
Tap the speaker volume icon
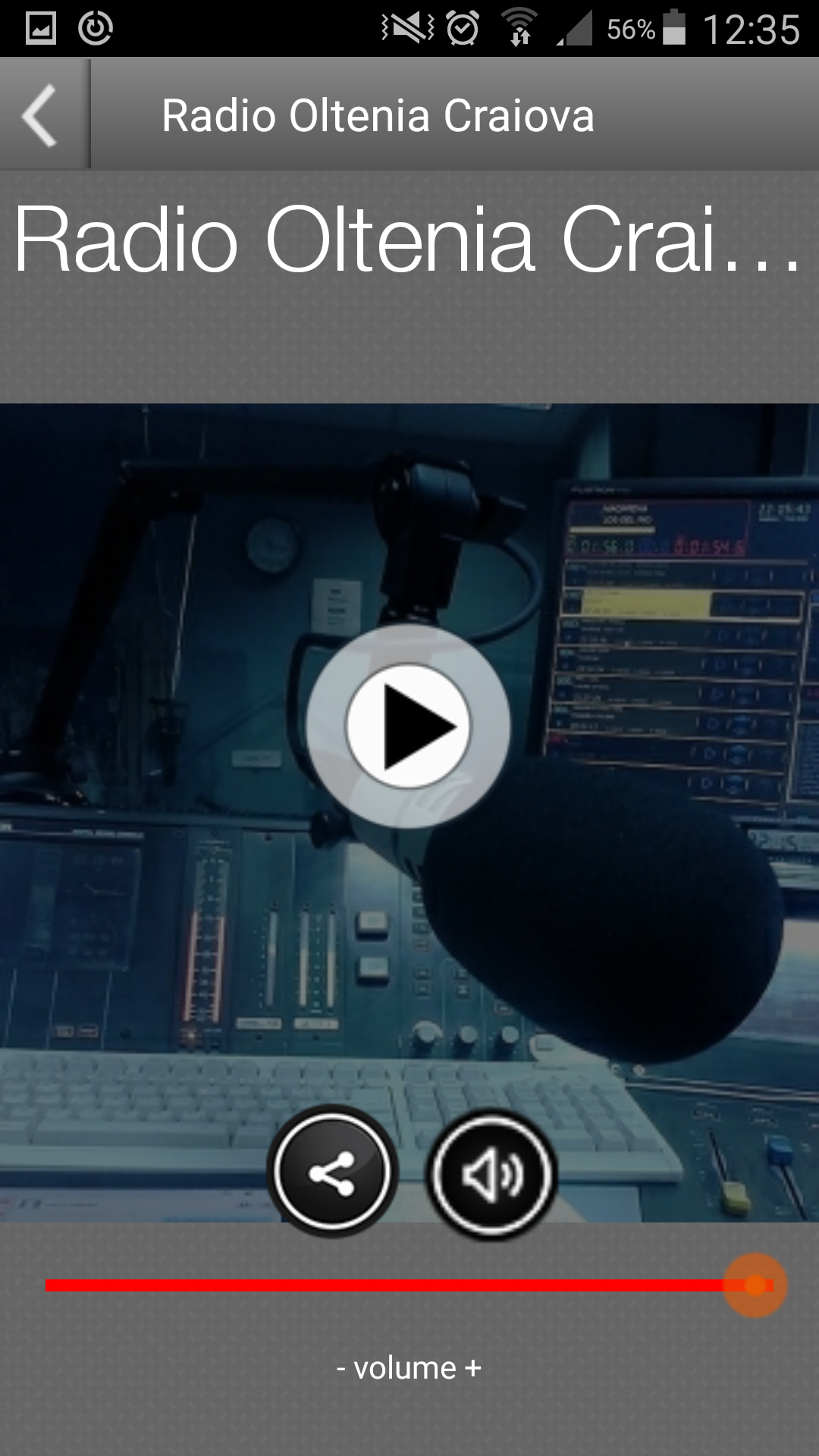click(492, 1174)
